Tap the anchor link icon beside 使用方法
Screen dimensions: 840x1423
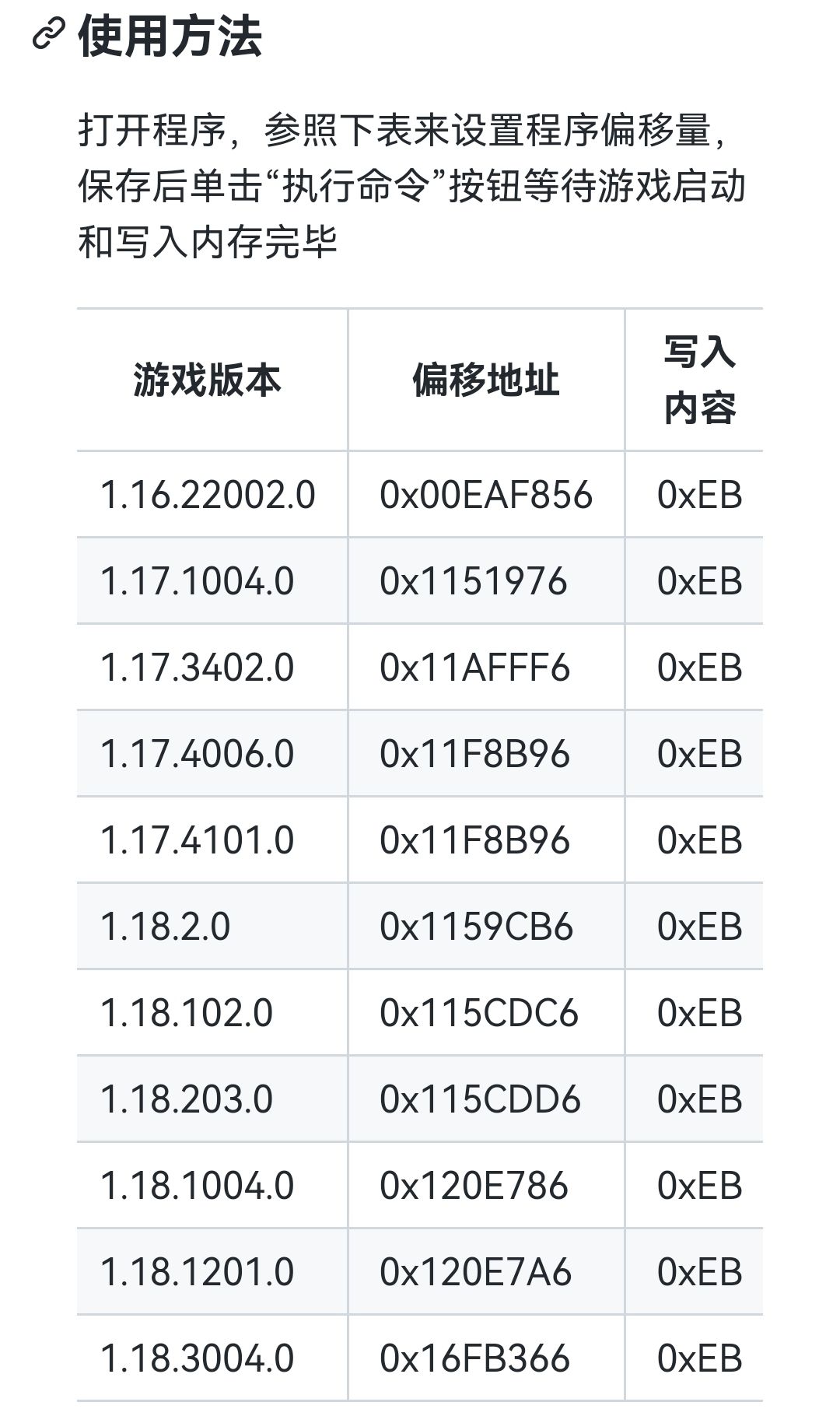(48, 36)
